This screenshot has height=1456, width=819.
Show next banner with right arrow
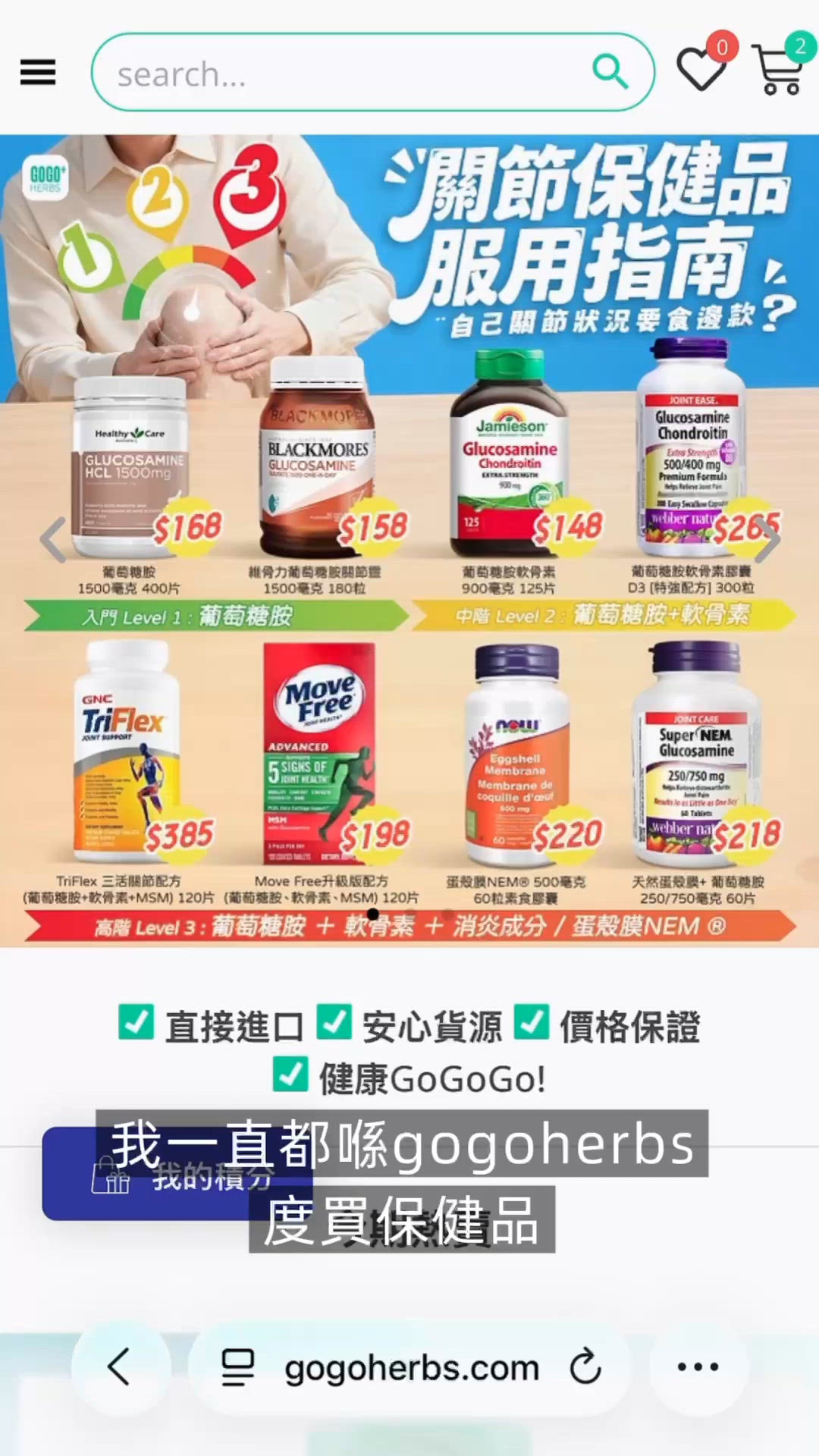(767, 540)
